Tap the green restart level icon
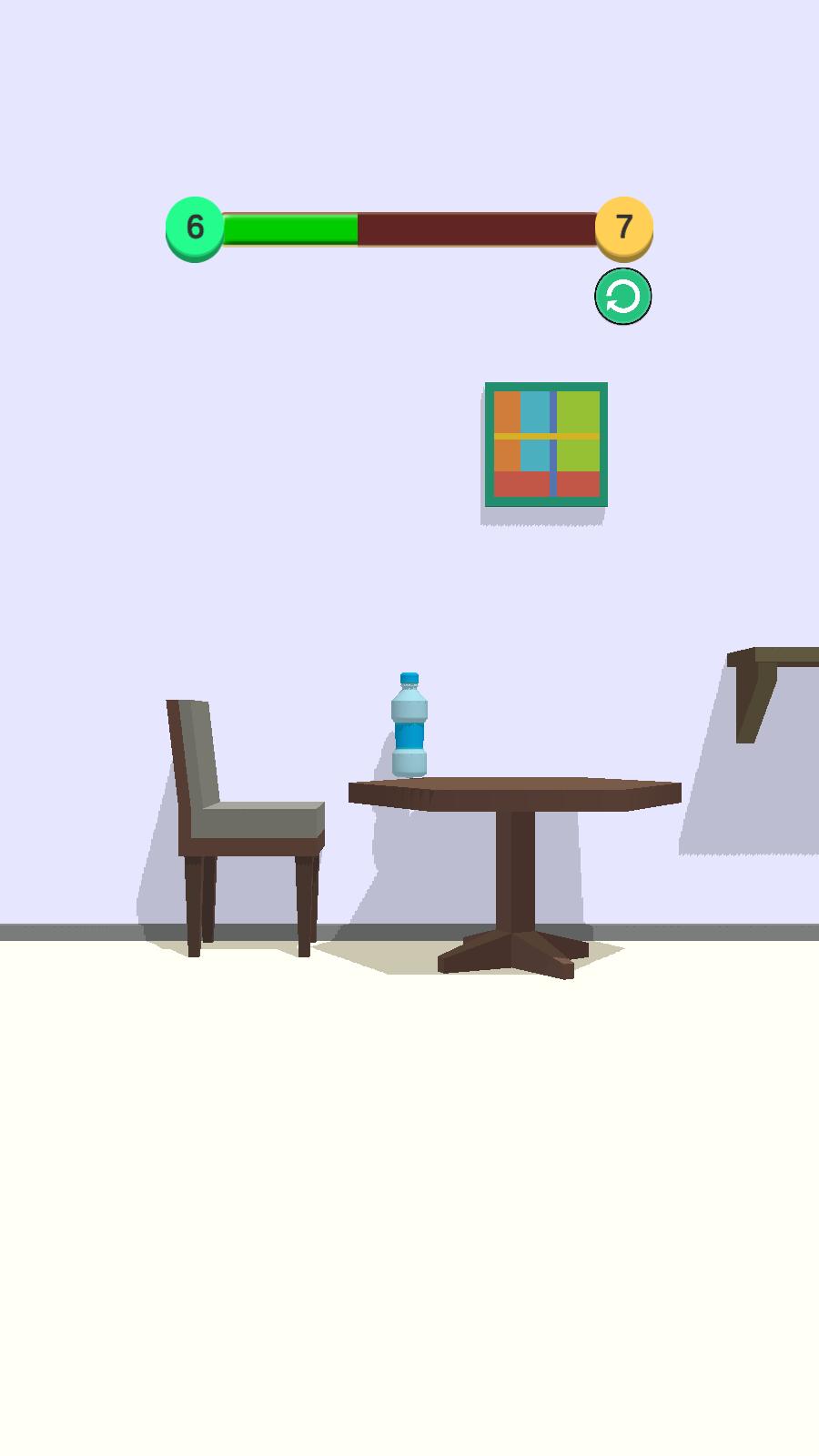 (x=623, y=297)
